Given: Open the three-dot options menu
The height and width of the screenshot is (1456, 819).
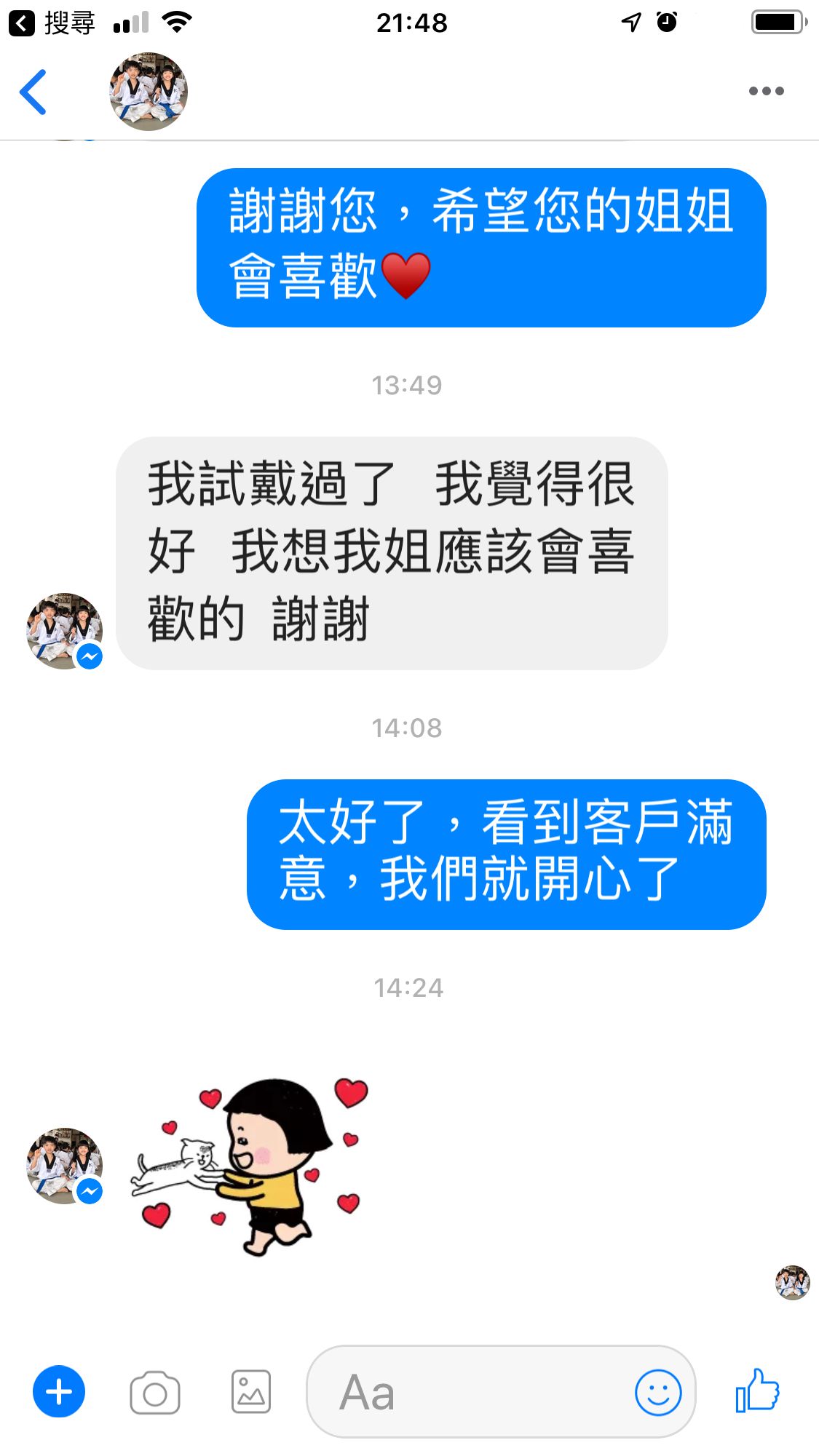Looking at the screenshot, I should 766,91.
